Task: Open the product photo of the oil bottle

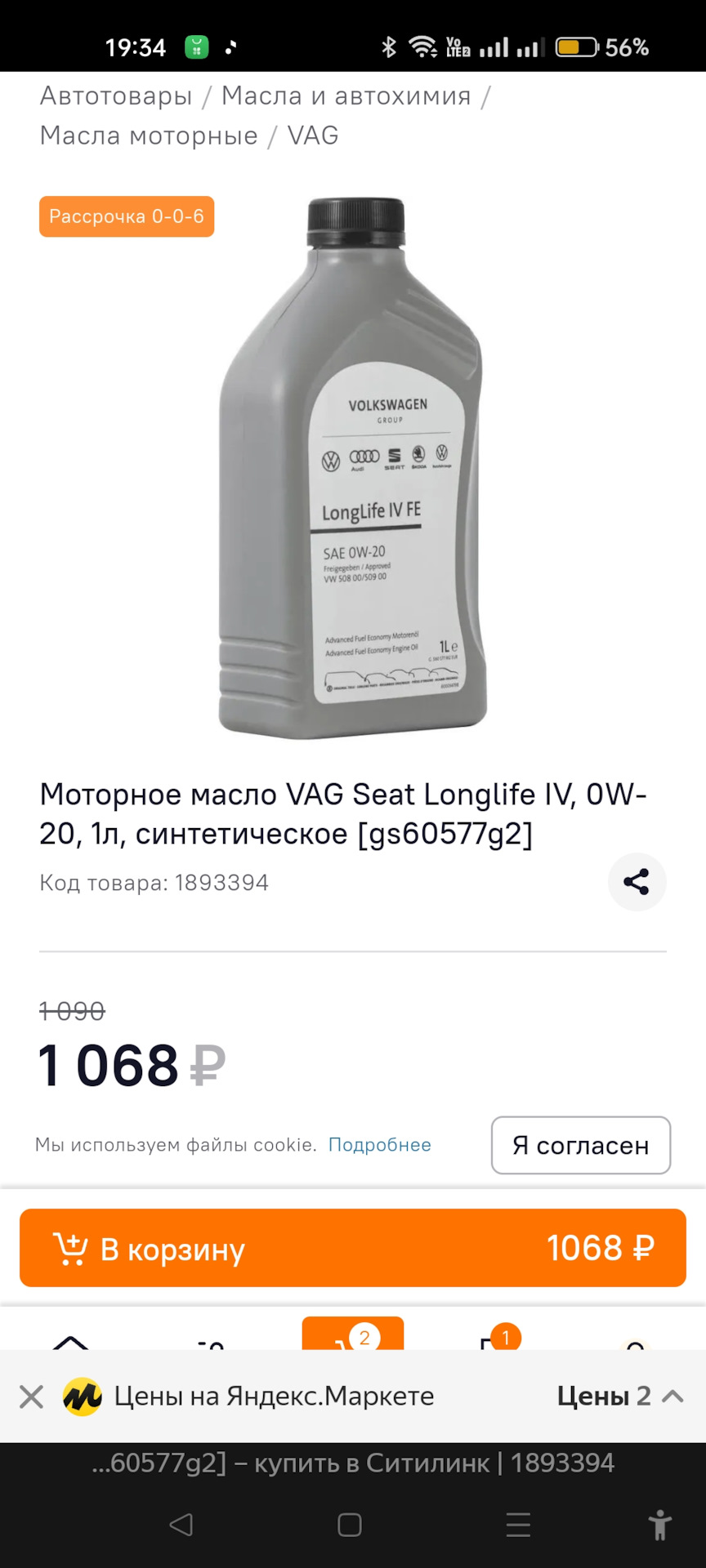Action: pos(353,470)
